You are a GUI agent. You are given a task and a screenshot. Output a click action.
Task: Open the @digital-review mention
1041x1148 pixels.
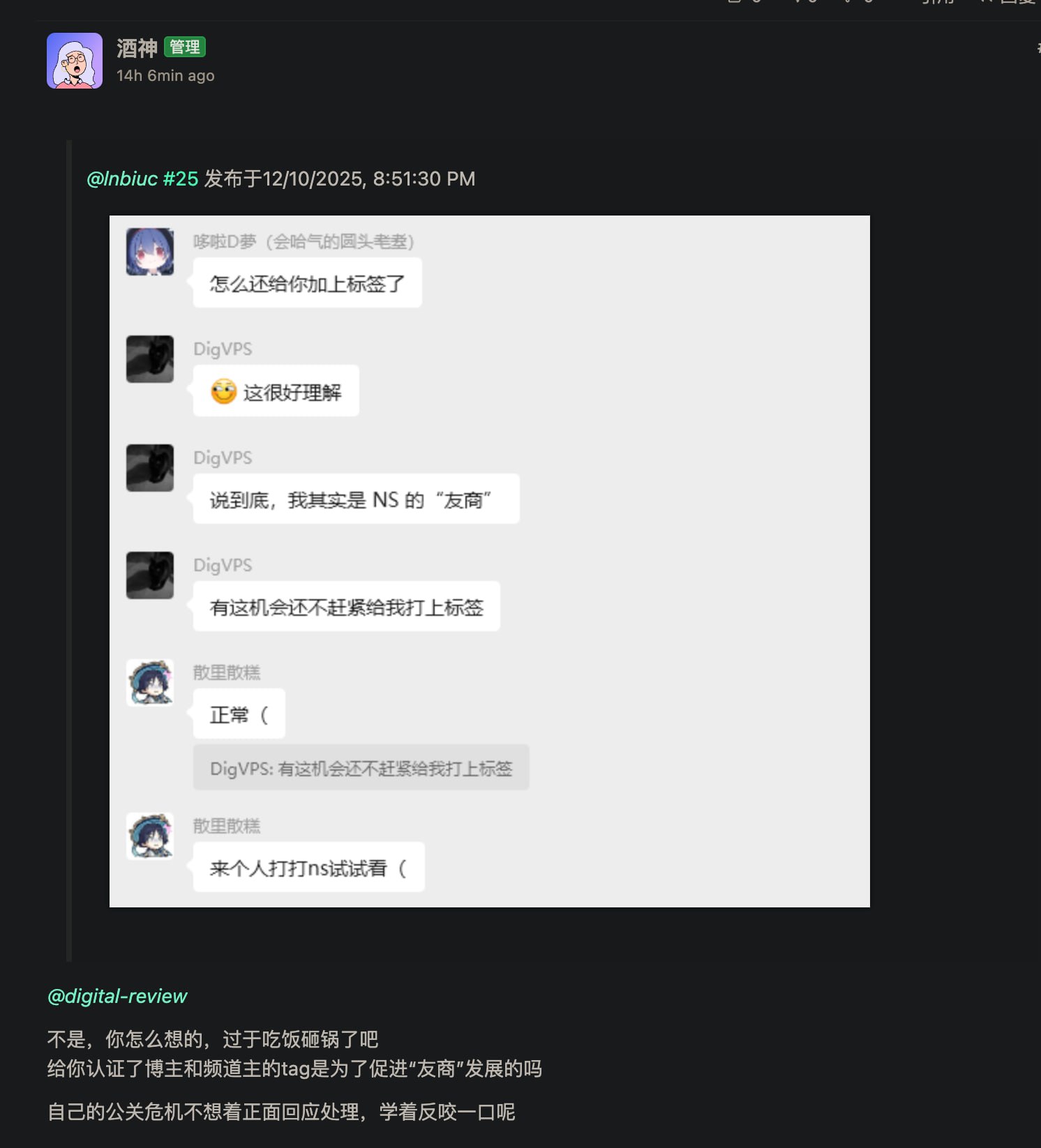(x=117, y=996)
